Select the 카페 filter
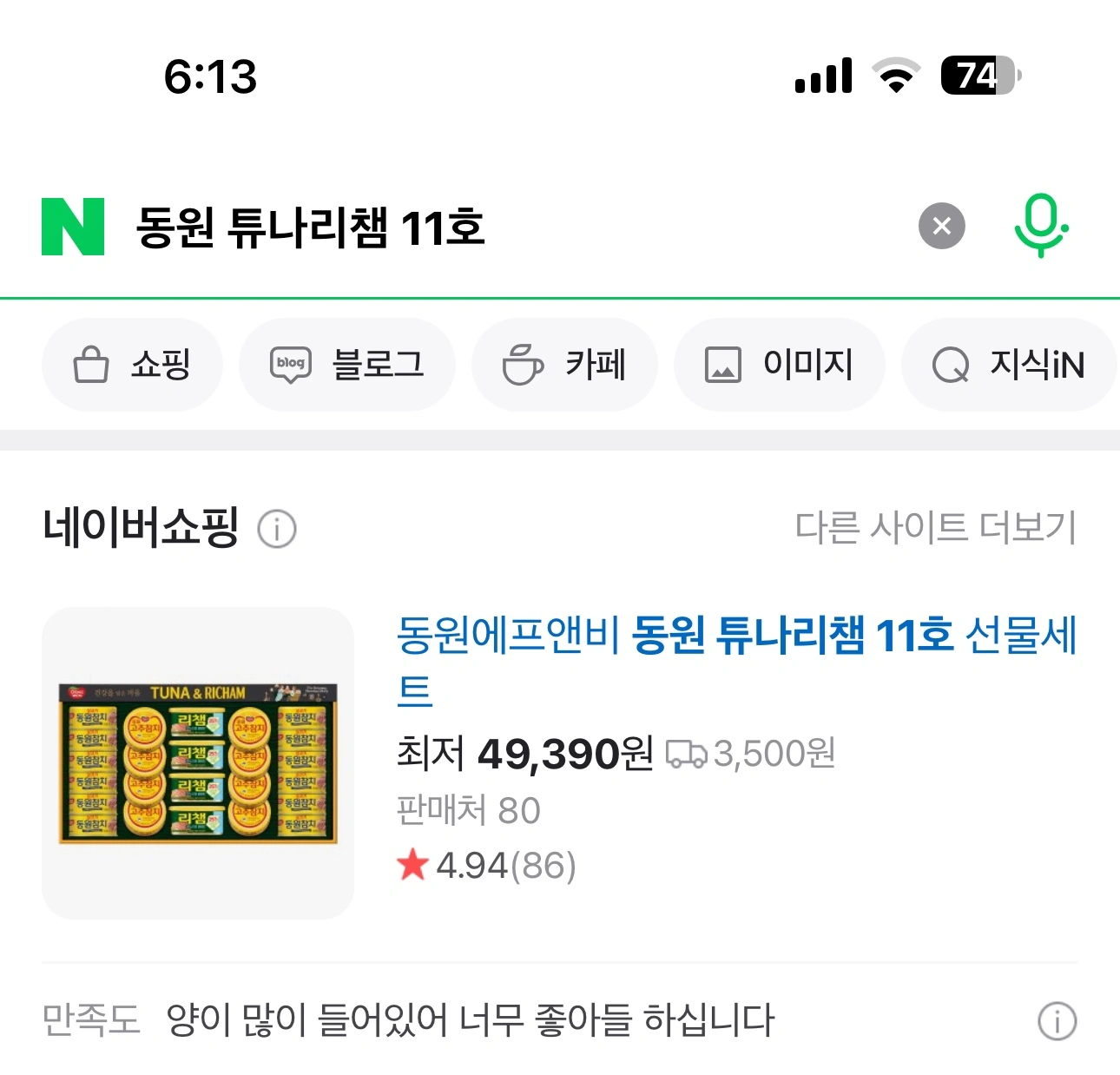 (564, 365)
